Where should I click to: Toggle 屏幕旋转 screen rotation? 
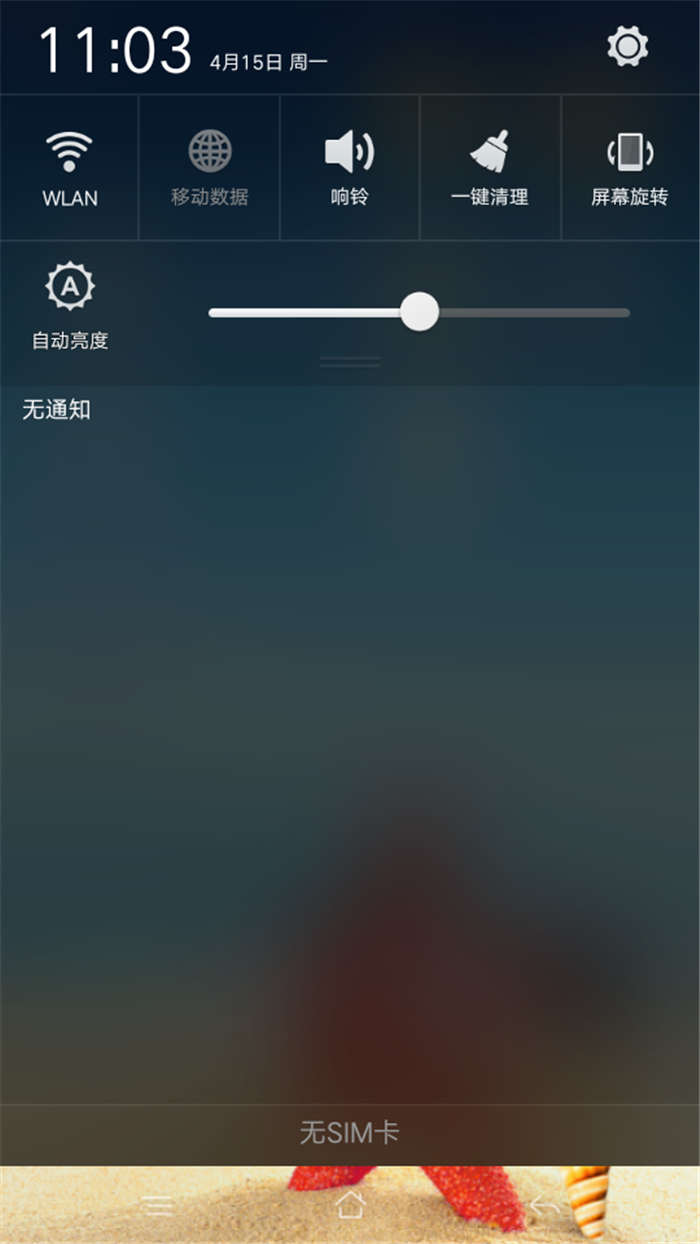pyautogui.click(x=629, y=167)
